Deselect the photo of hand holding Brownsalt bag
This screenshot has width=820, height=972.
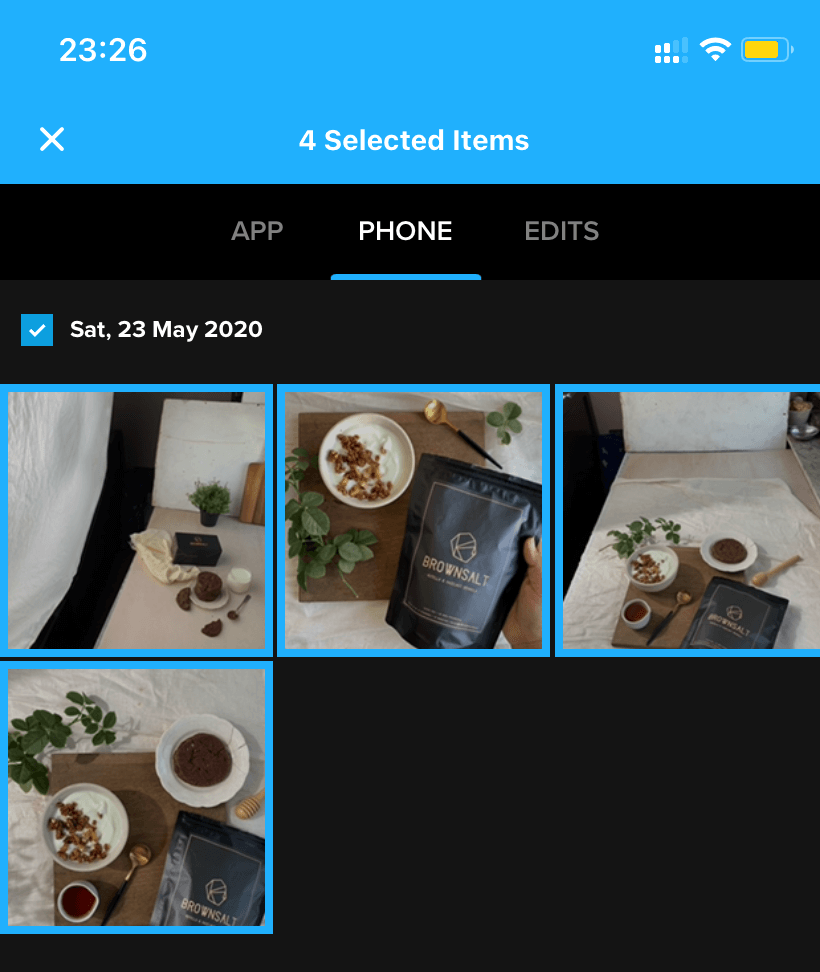[413, 520]
